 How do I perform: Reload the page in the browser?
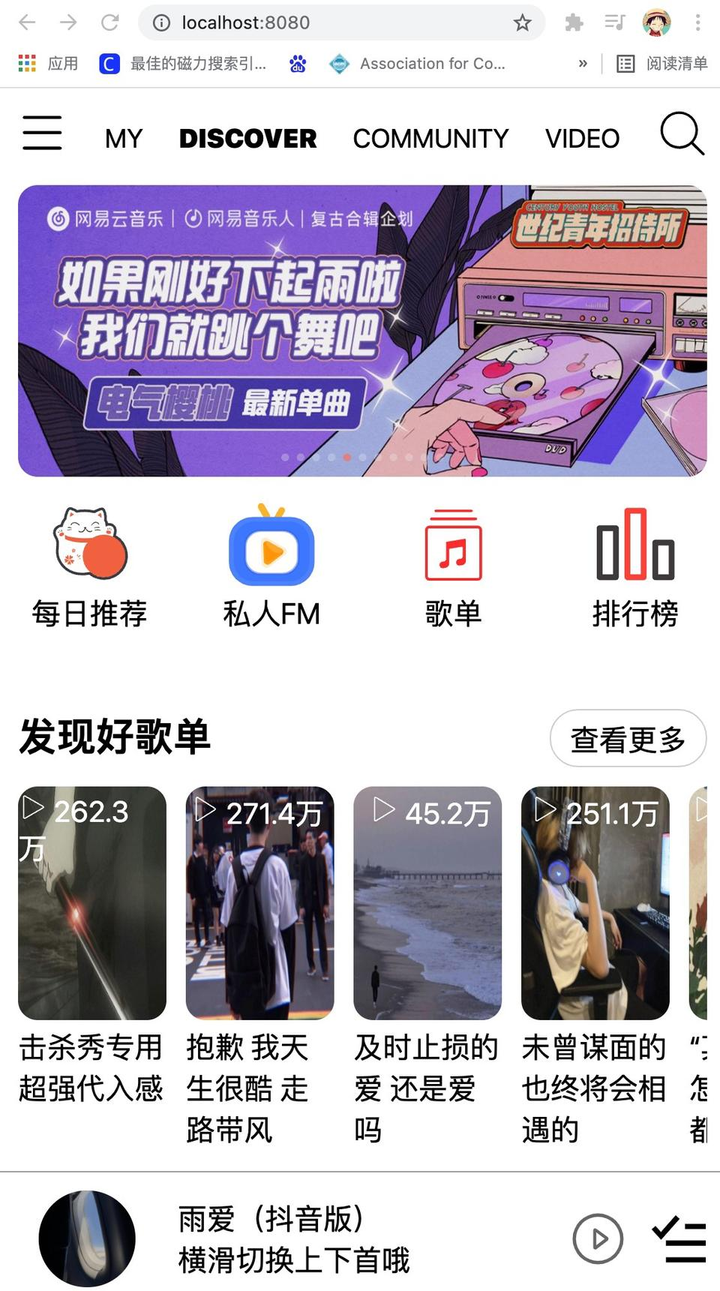point(110,22)
